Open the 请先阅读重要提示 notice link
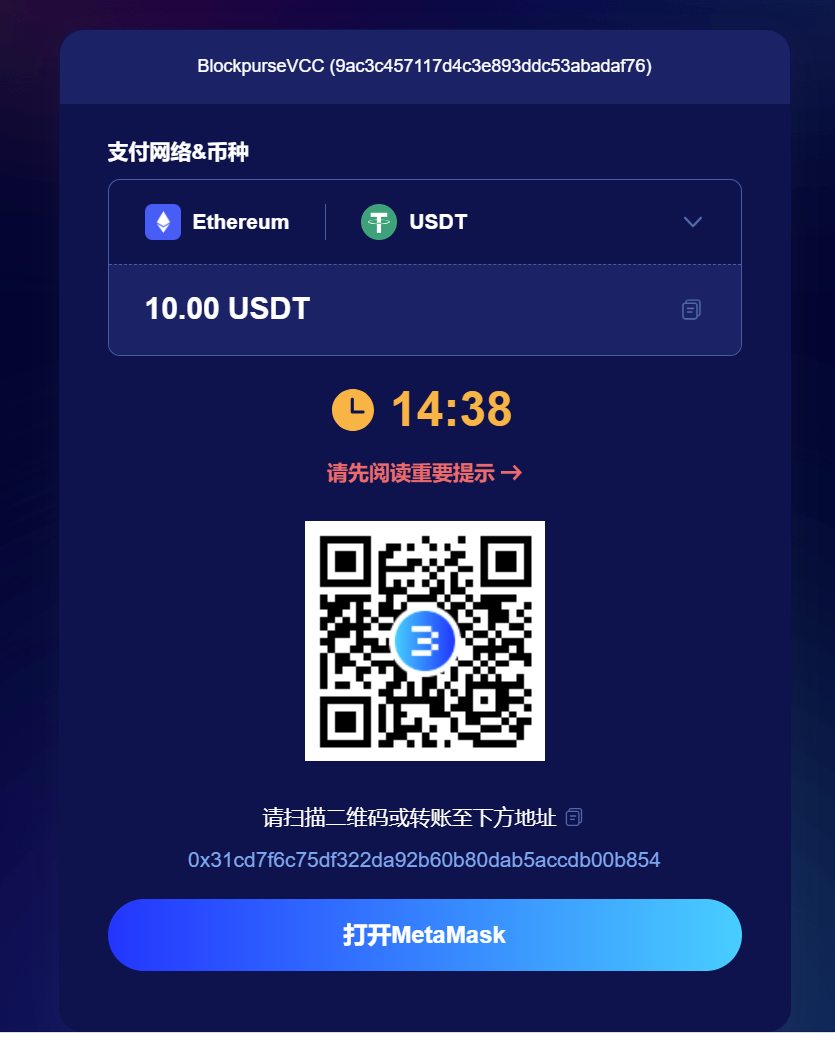This screenshot has height=1041, width=835. pos(424,473)
